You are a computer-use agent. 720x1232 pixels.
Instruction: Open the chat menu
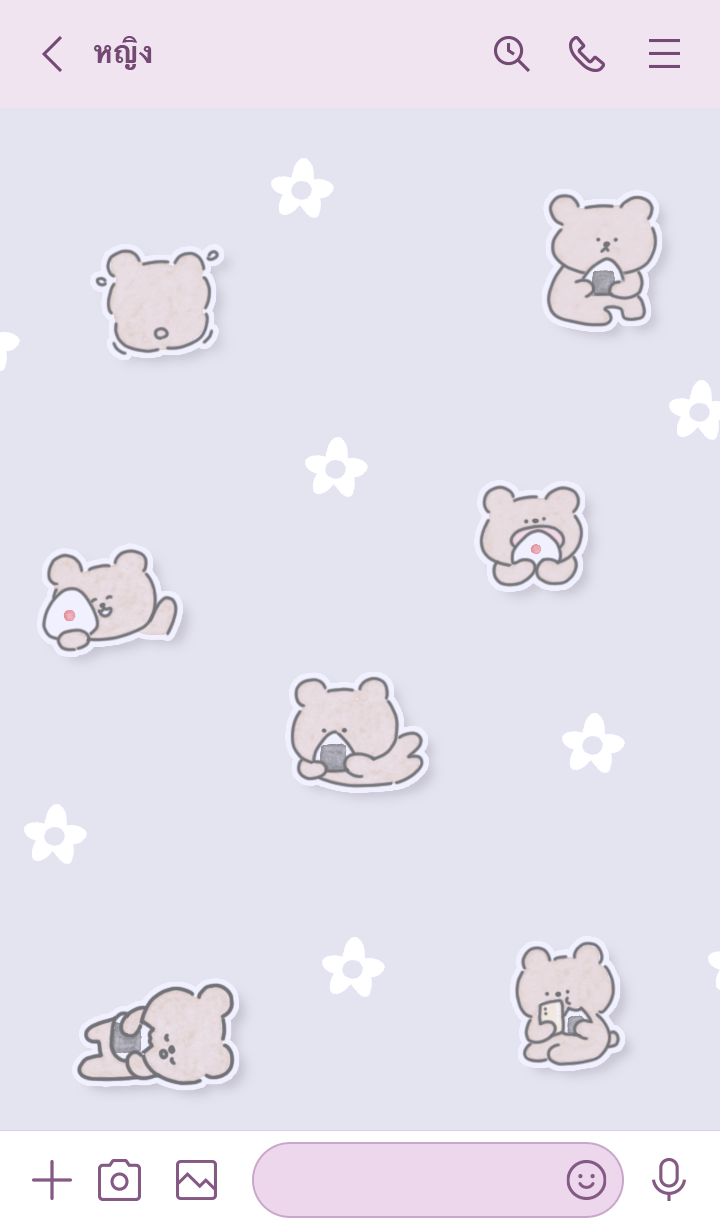coord(664,54)
